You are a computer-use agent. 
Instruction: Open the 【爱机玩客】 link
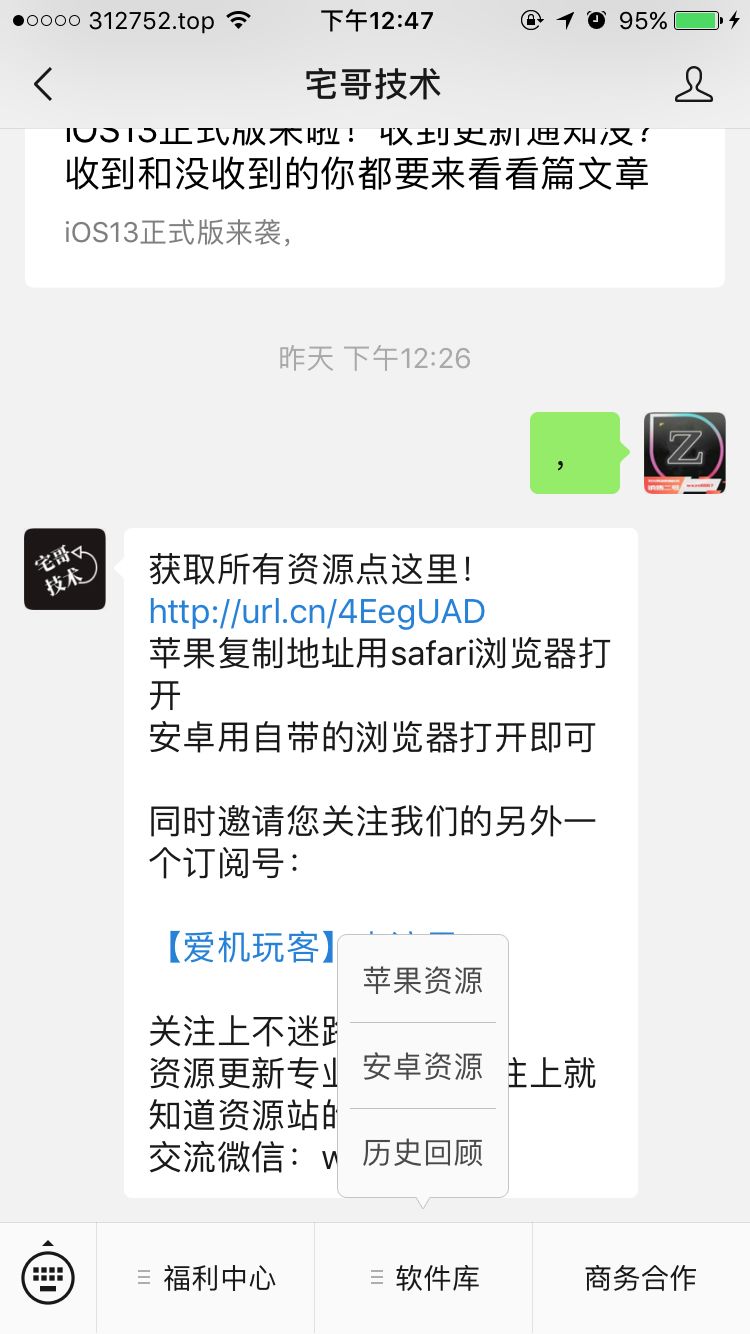pyautogui.click(x=250, y=946)
